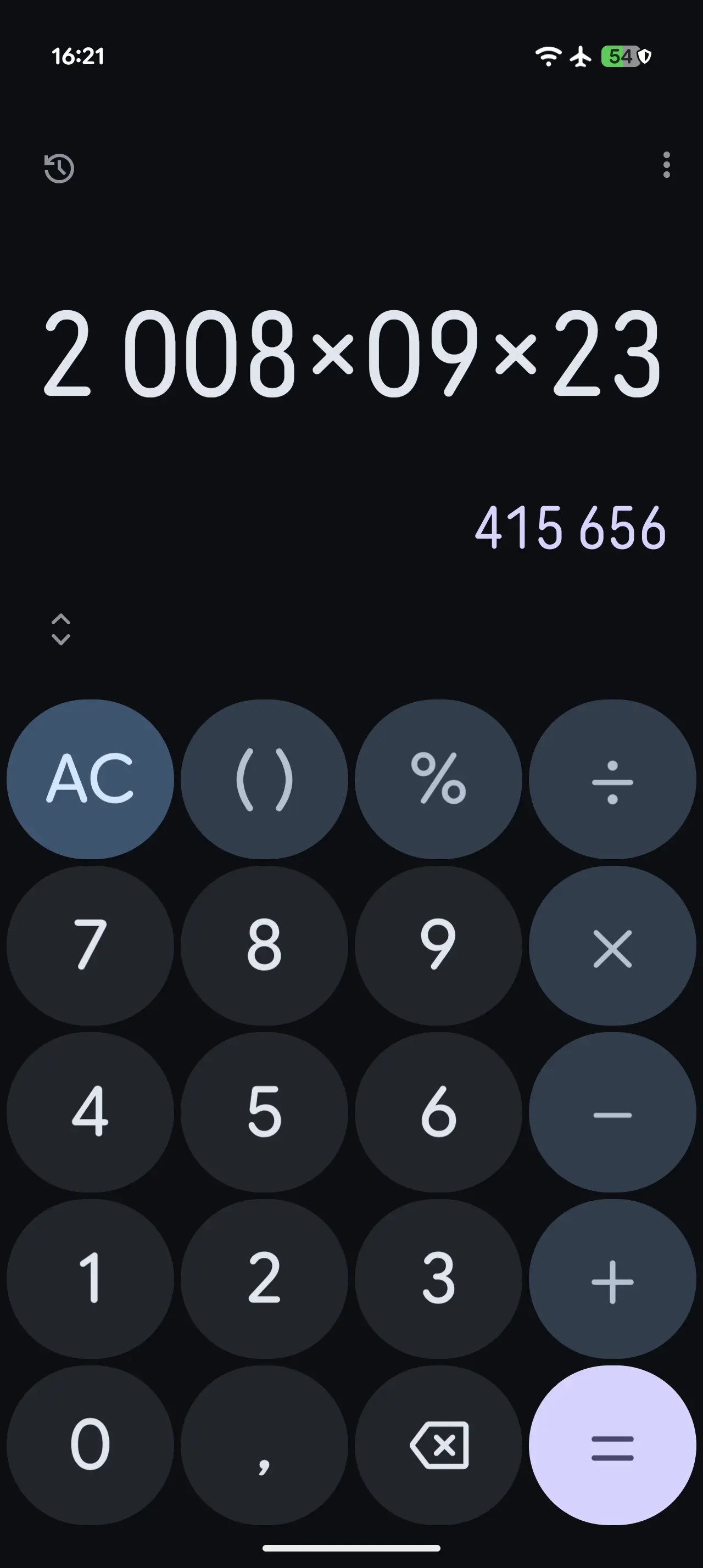Open the three-dot overflow menu
Image resolution: width=703 pixels, height=1568 pixels.
coord(666,165)
